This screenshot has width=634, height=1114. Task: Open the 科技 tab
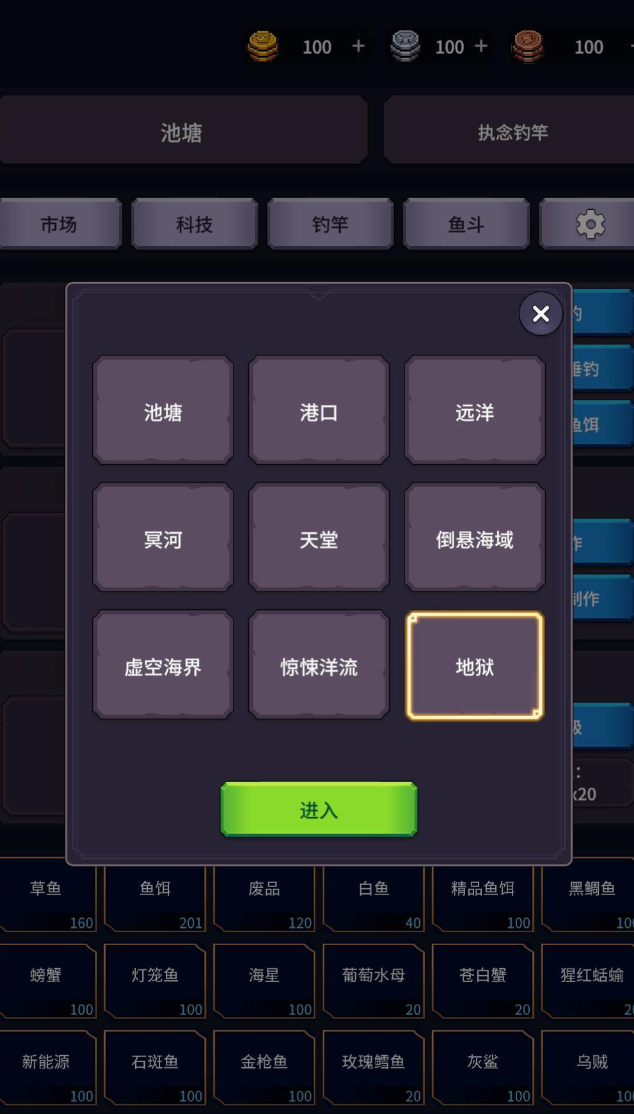click(194, 224)
